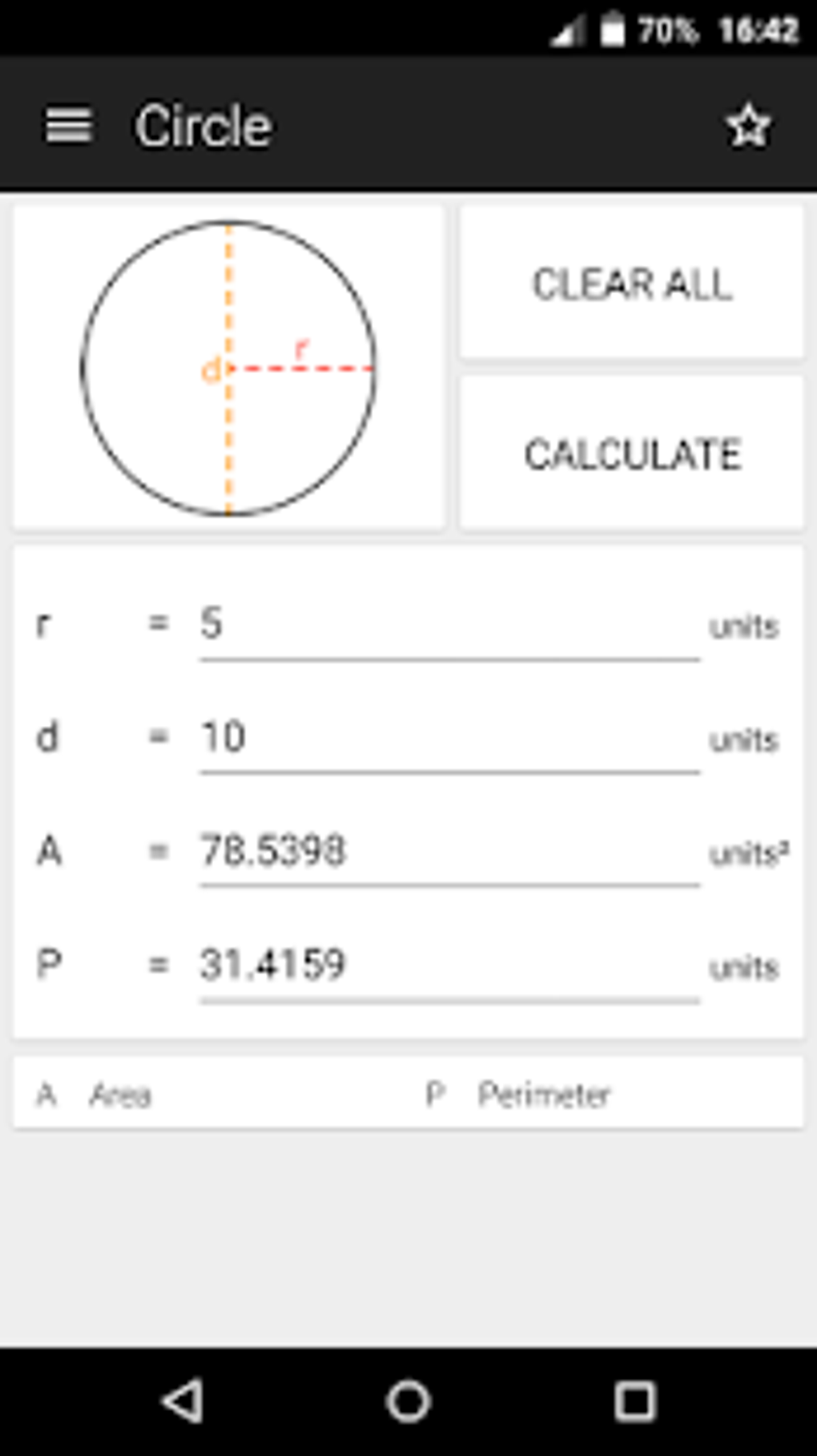
Task: Select the diameter field showing 10
Action: click(449, 740)
